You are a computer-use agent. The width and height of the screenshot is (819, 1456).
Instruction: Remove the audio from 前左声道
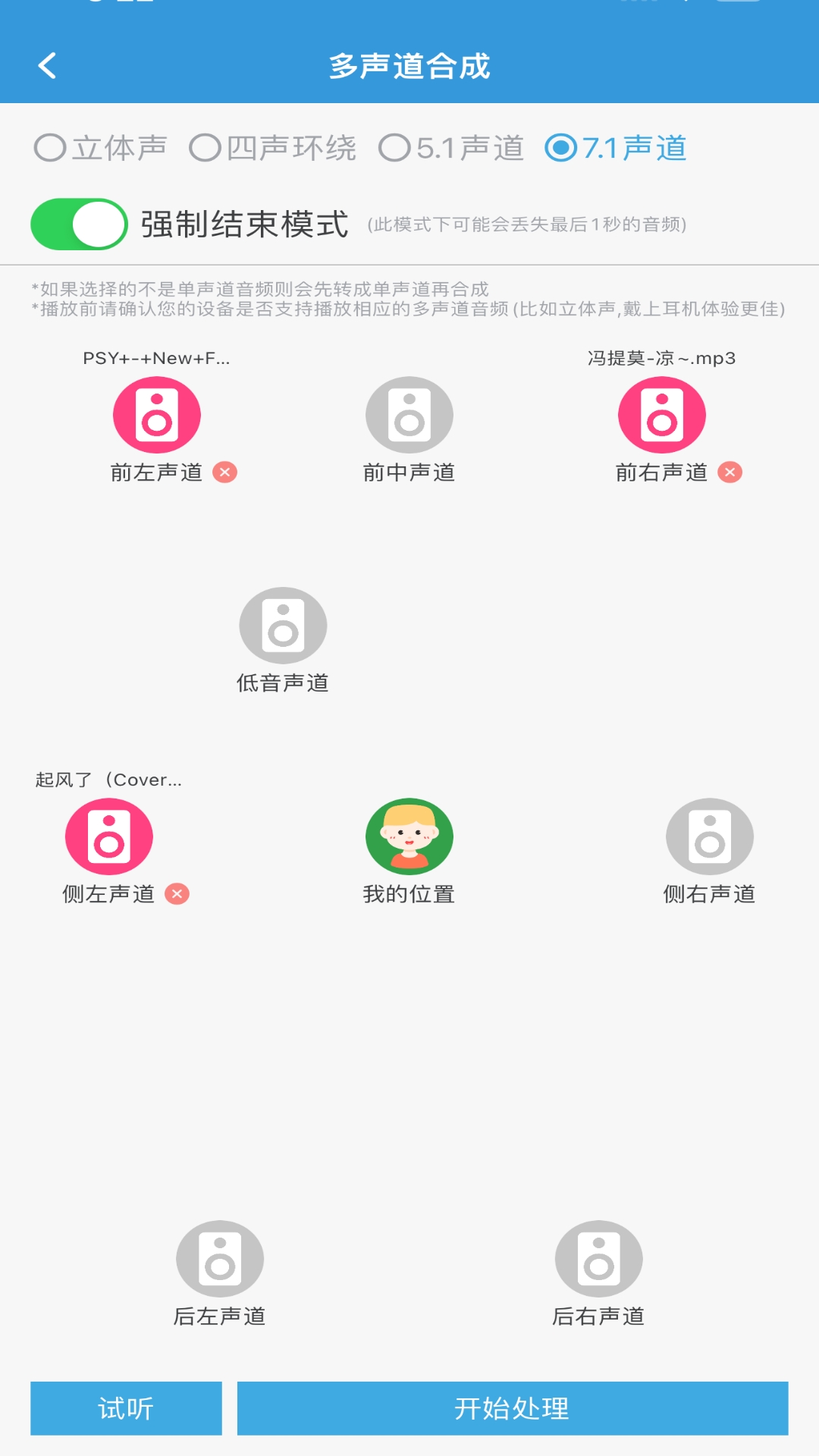pyautogui.click(x=225, y=472)
